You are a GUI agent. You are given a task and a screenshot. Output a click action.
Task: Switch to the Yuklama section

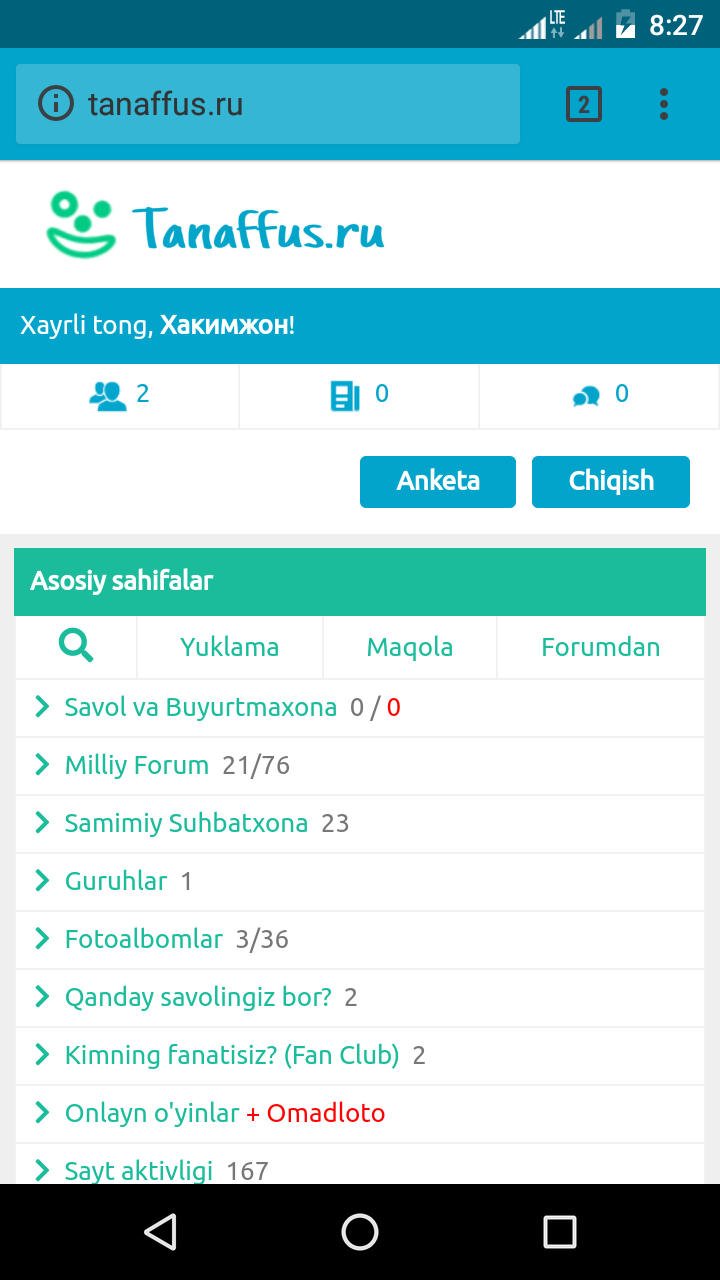[x=229, y=647]
